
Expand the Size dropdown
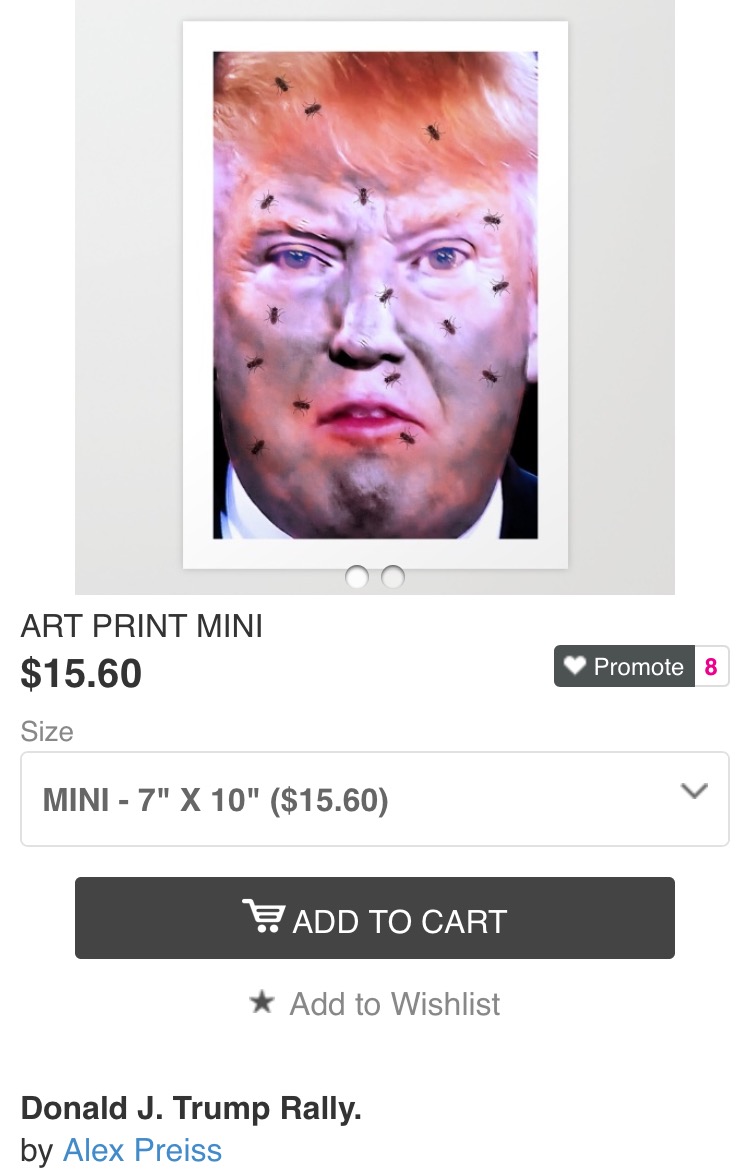coord(375,800)
